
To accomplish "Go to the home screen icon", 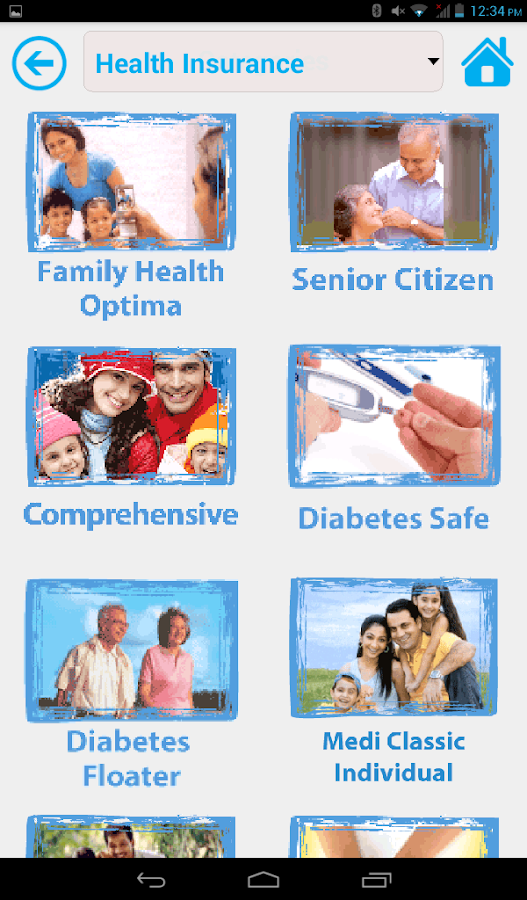I will [487, 62].
